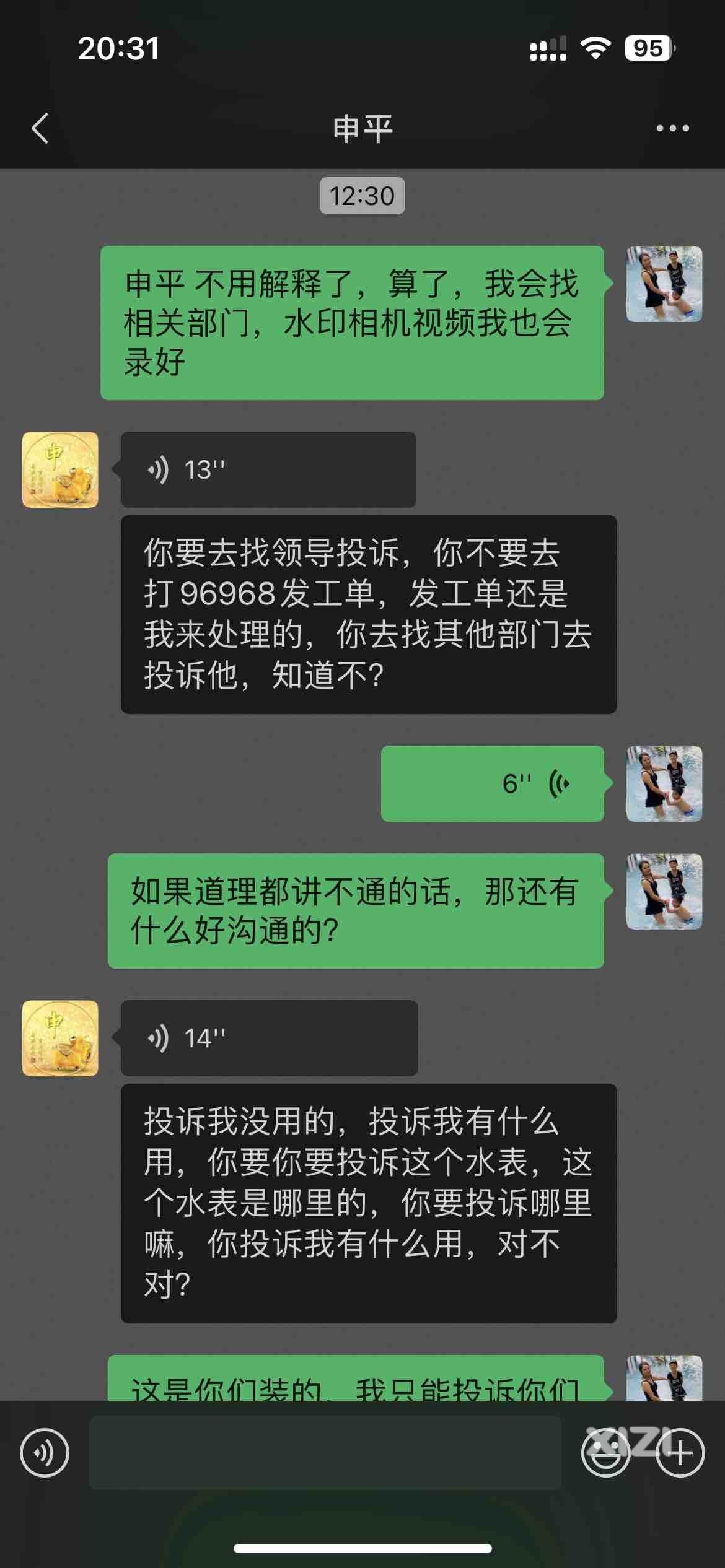Play the sent 6-second voice message
The image size is (725, 1568).
coord(492,784)
